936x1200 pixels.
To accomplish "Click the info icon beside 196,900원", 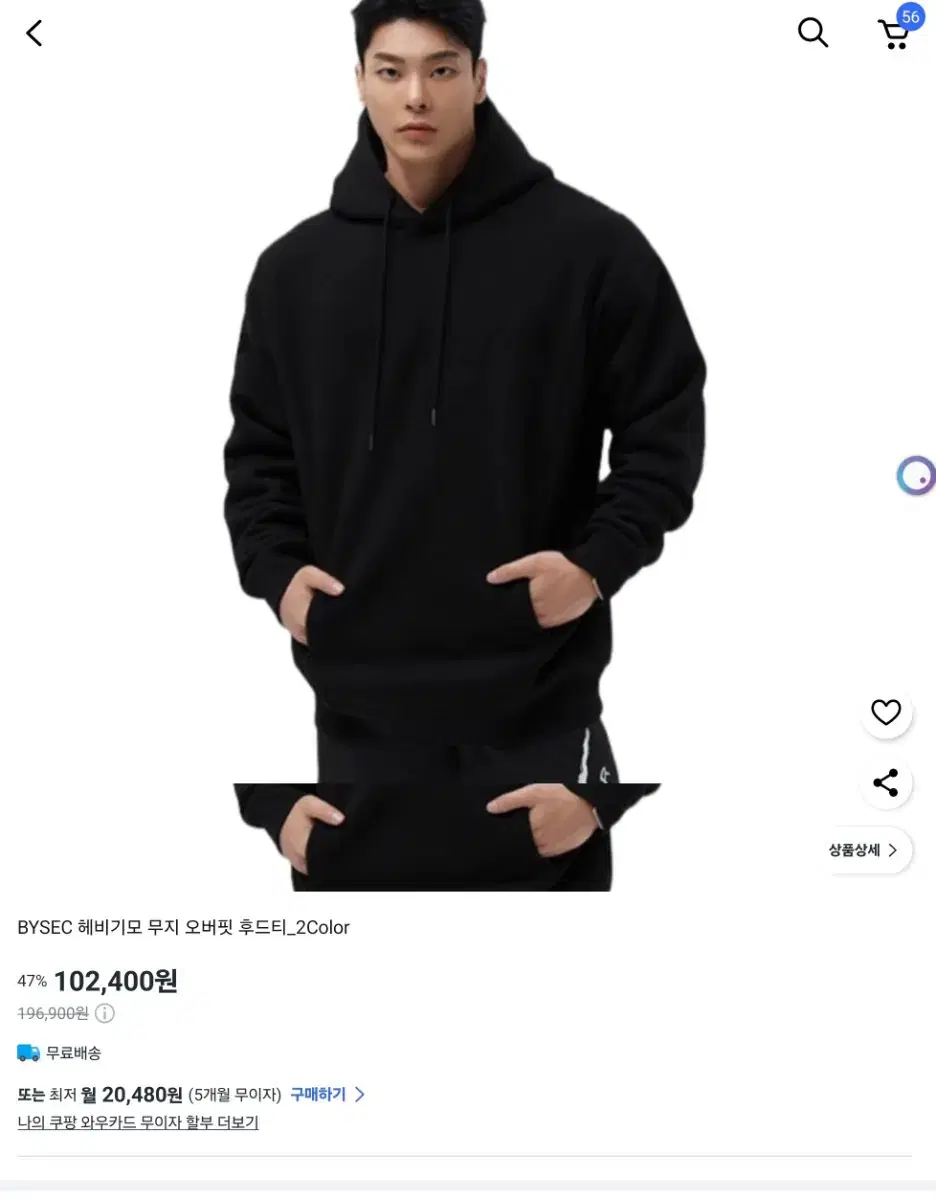I will click(107, 1013).
